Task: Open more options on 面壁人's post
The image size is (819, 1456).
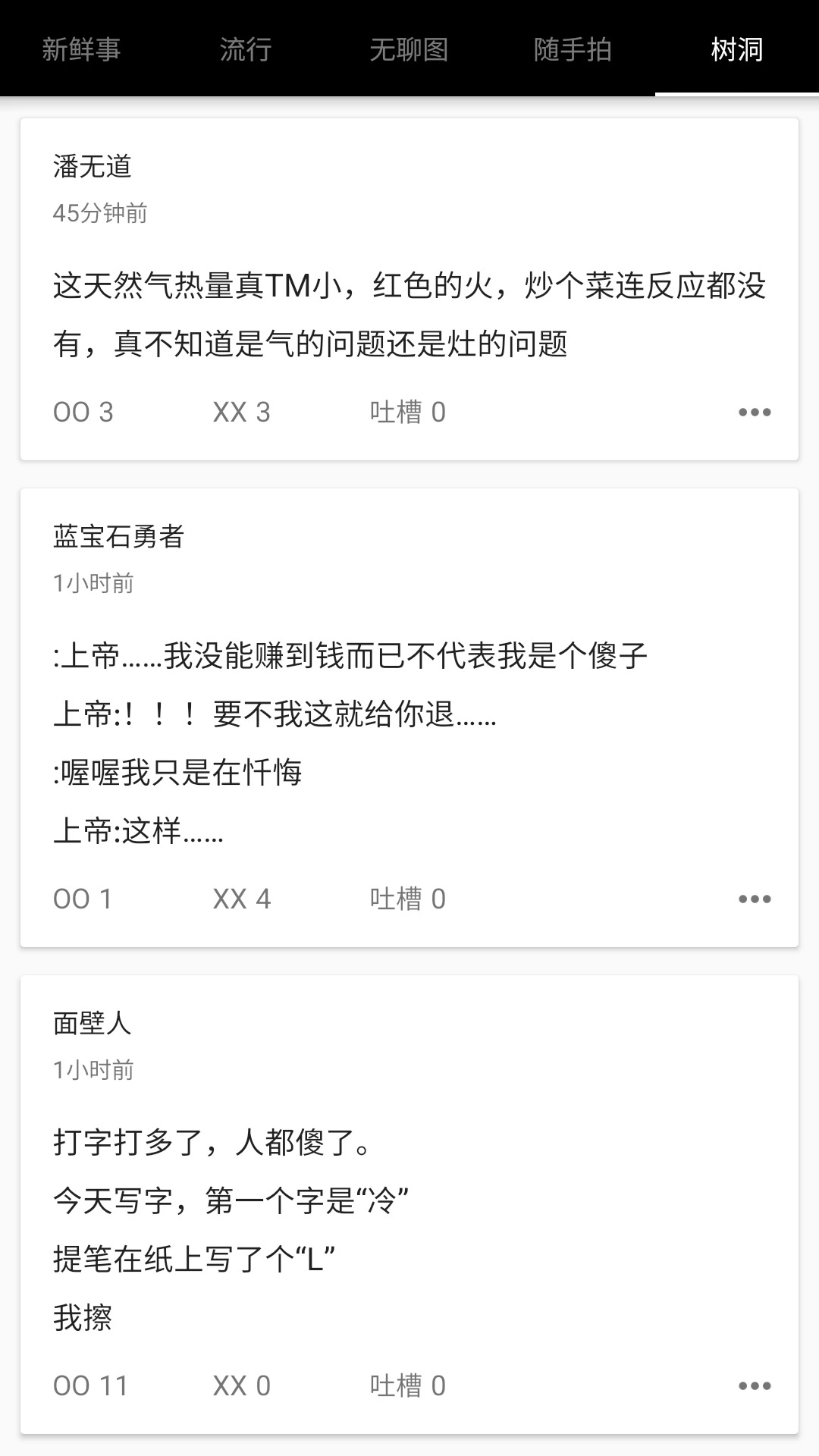Action: click(753, 1385)
